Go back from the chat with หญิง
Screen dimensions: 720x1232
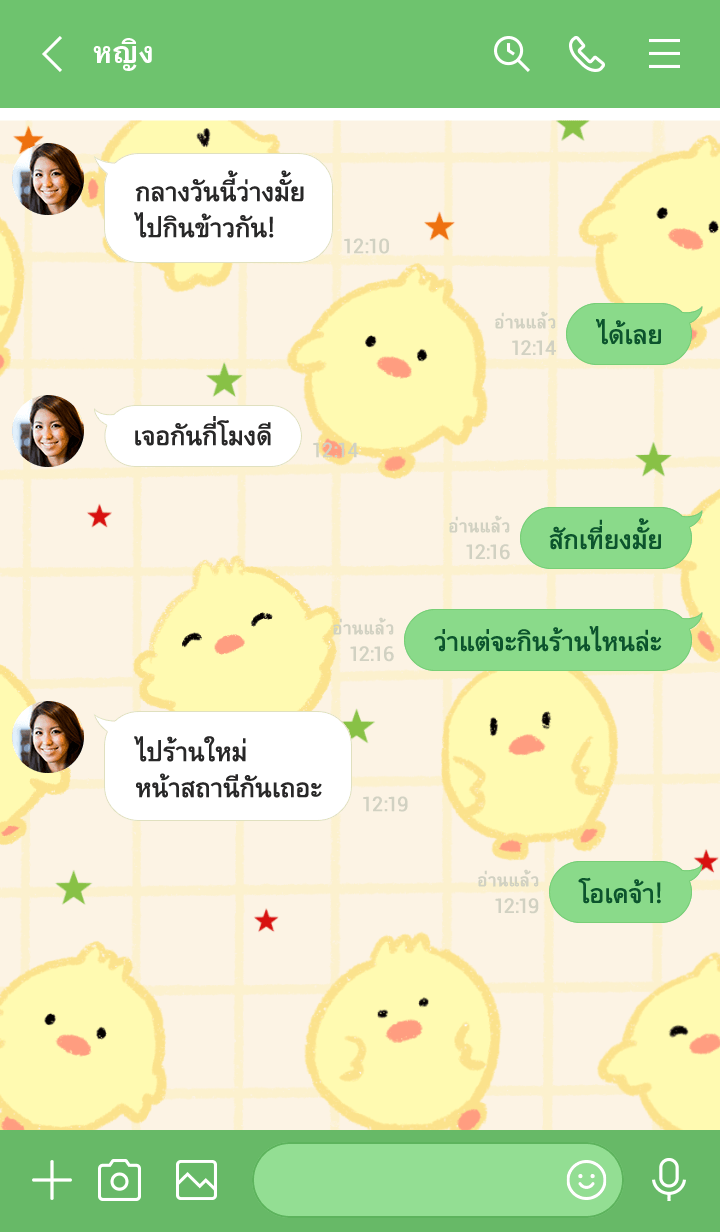coord(52,54)
